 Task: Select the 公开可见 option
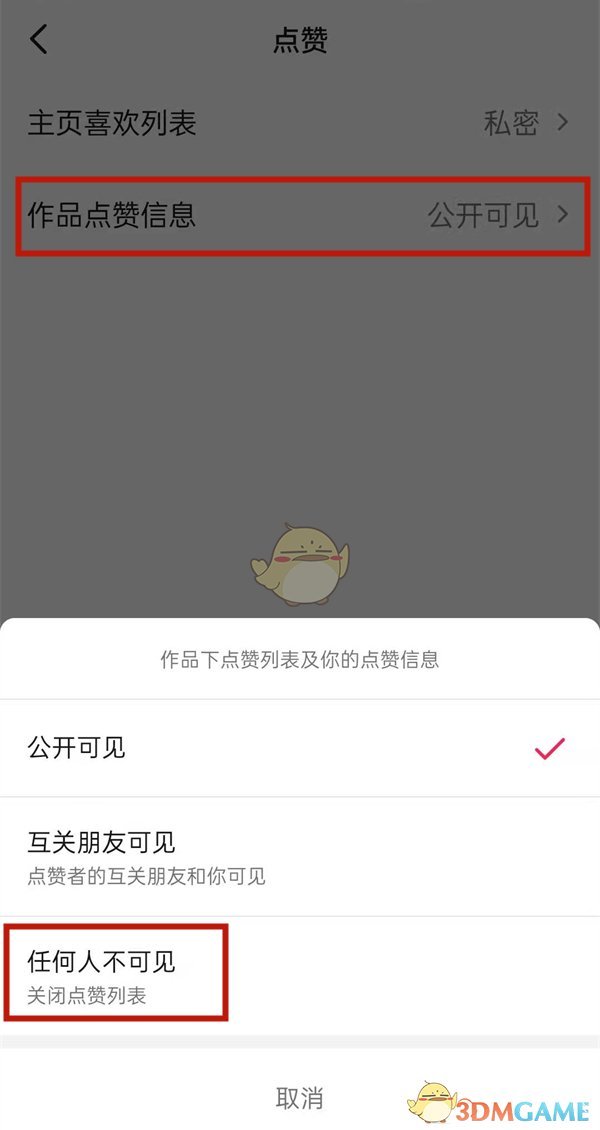[300, 748]
